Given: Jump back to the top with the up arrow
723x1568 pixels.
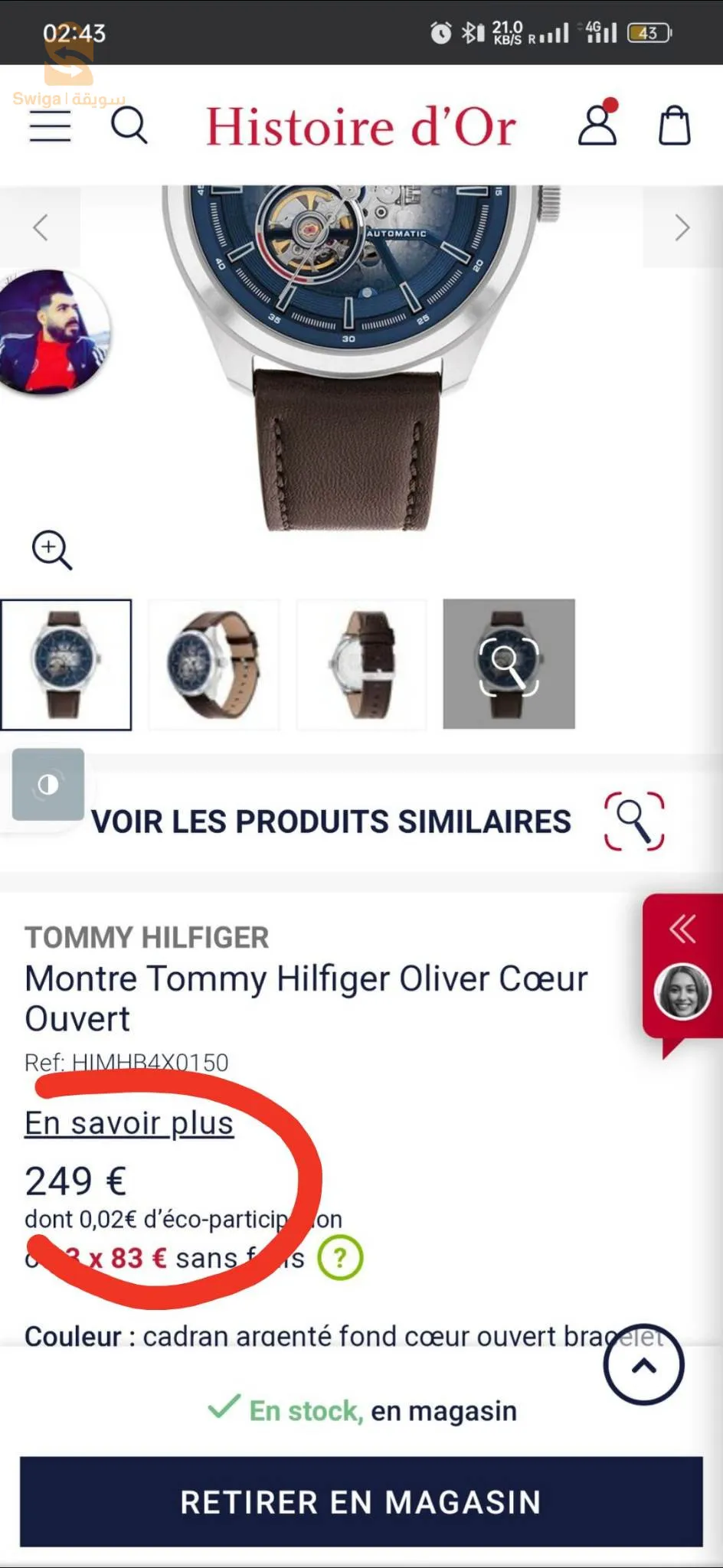Looking at the screenshot, I should tap(643, 1365).
